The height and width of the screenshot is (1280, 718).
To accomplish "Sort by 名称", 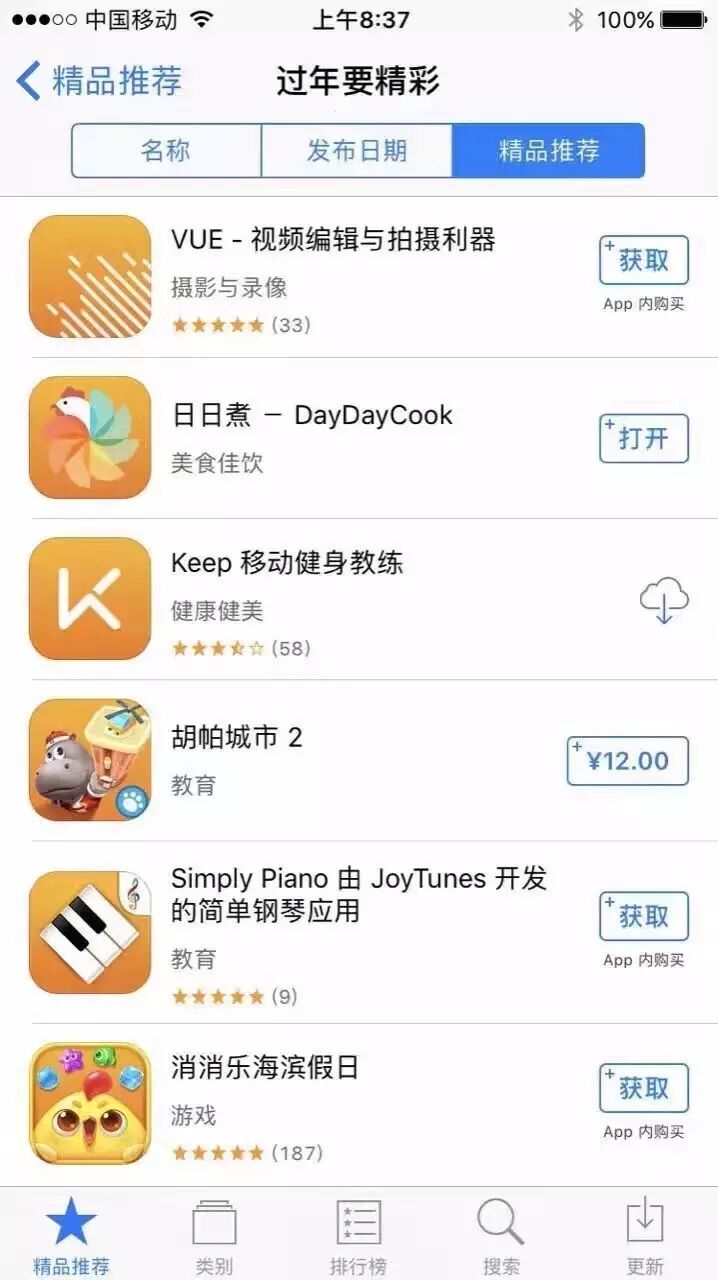I will coord(166,151).
